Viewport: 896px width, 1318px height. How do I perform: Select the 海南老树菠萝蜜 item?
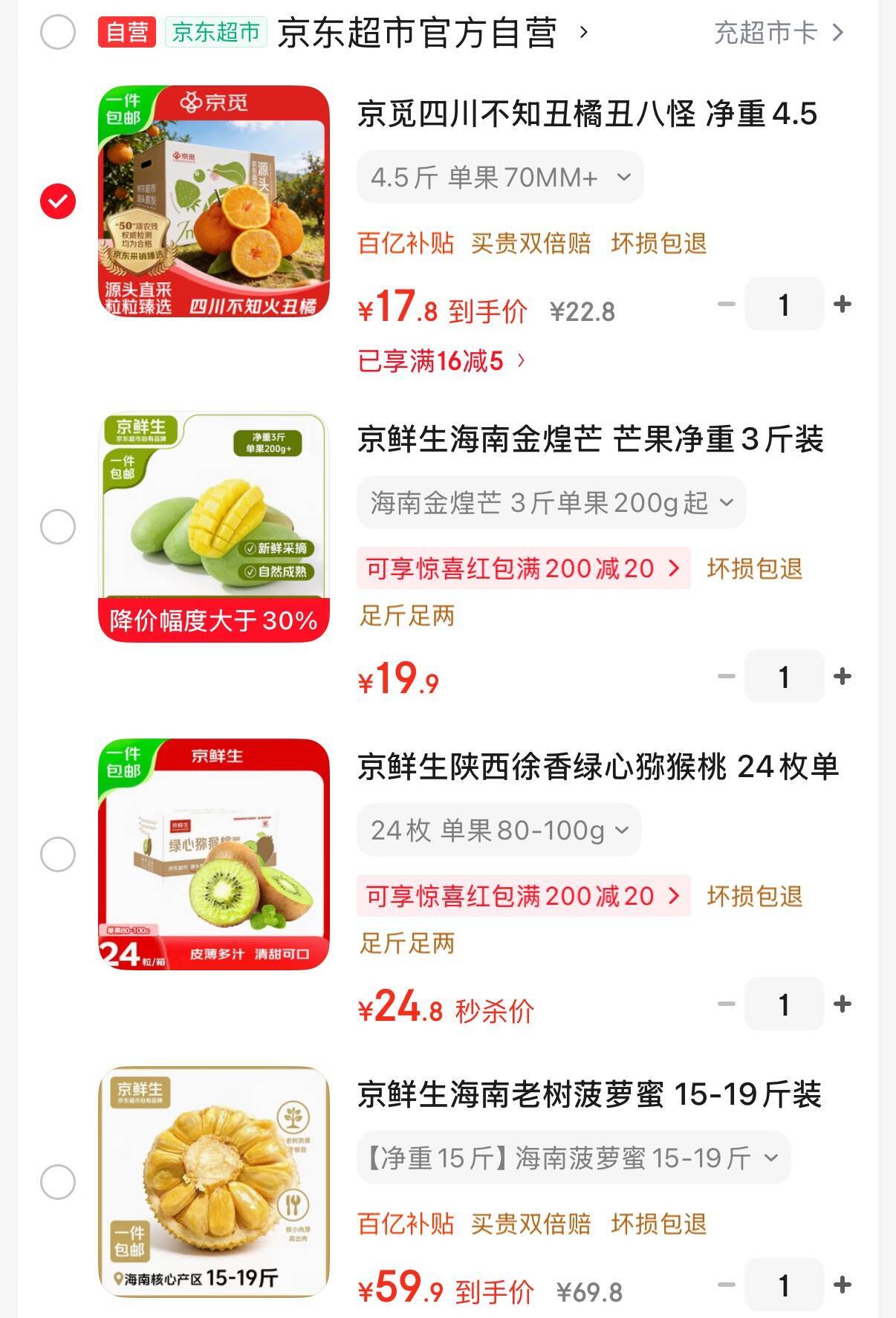point(58,1182)
